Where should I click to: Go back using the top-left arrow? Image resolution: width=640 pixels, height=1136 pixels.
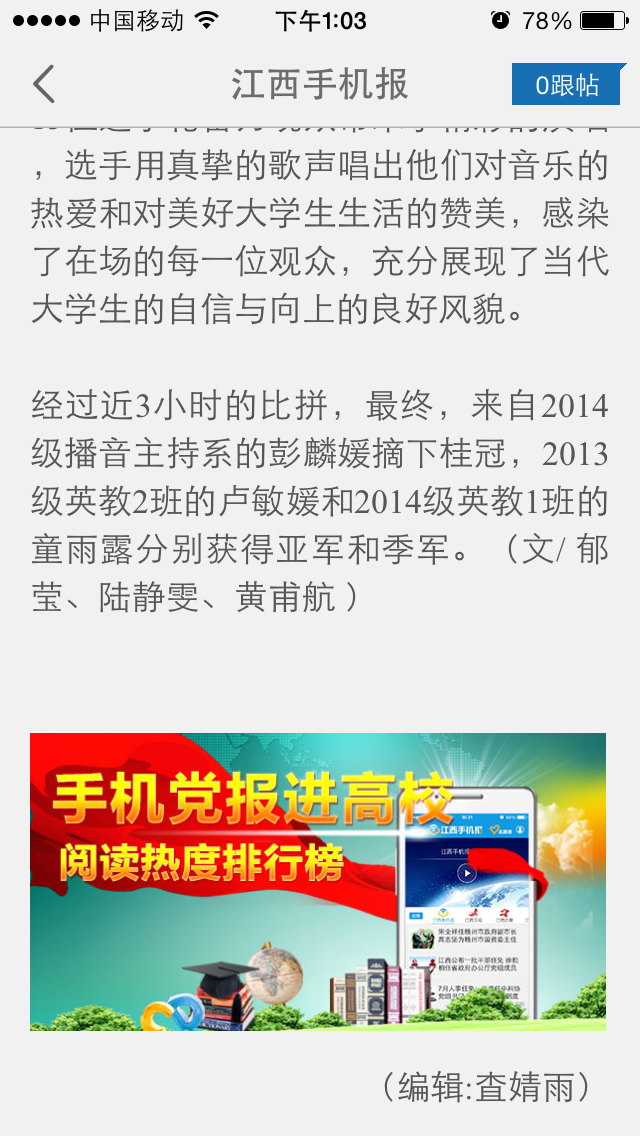click(44, 85)
